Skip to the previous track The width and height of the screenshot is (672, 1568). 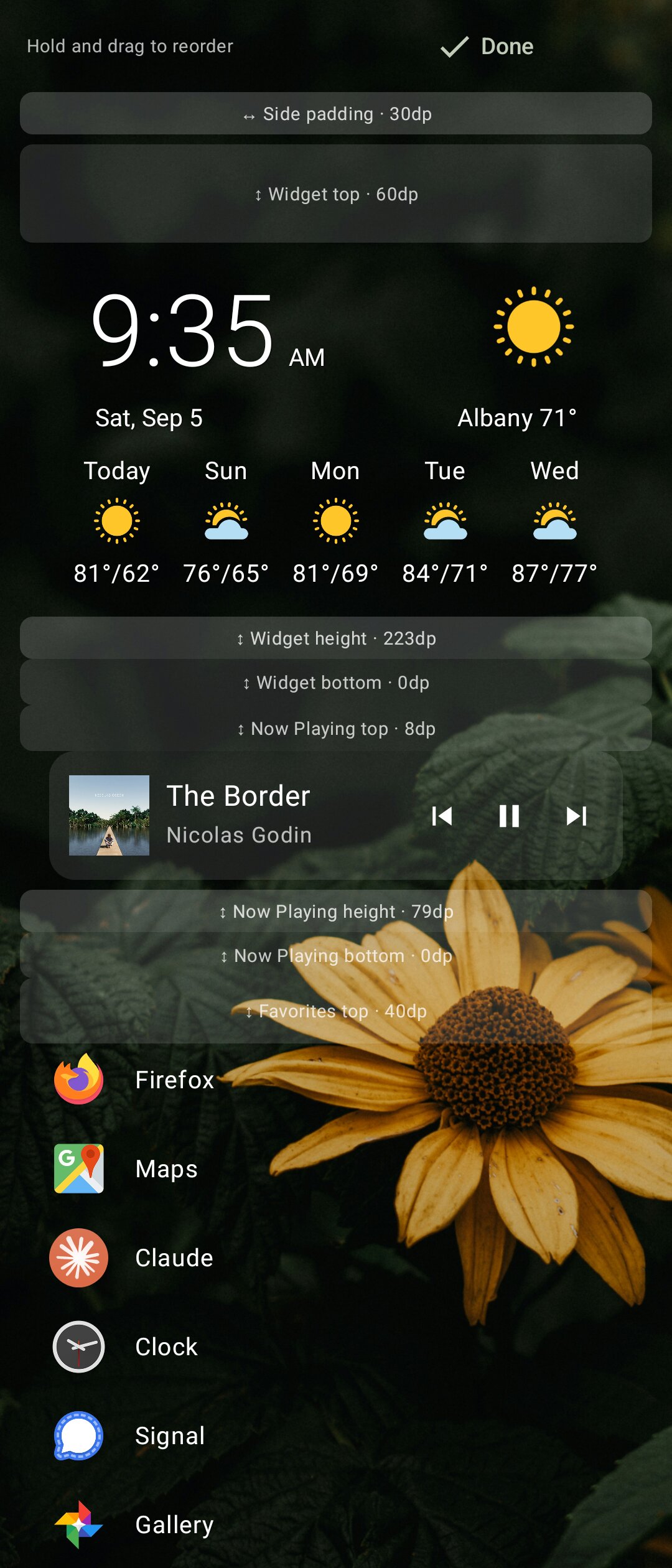coord(442,816)
